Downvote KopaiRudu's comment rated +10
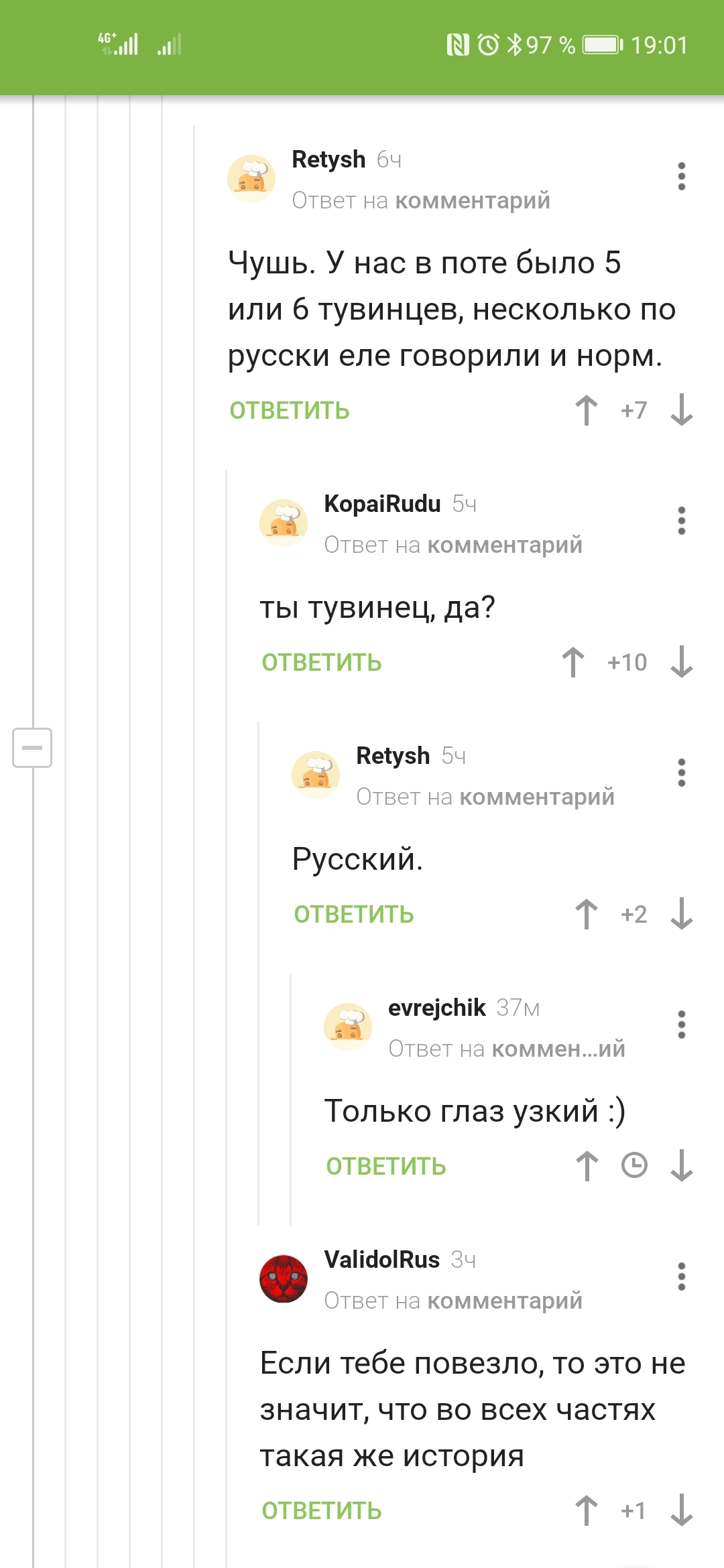Image resolution: width=724 pixels, height=1568 pixels. pos(681,662)
